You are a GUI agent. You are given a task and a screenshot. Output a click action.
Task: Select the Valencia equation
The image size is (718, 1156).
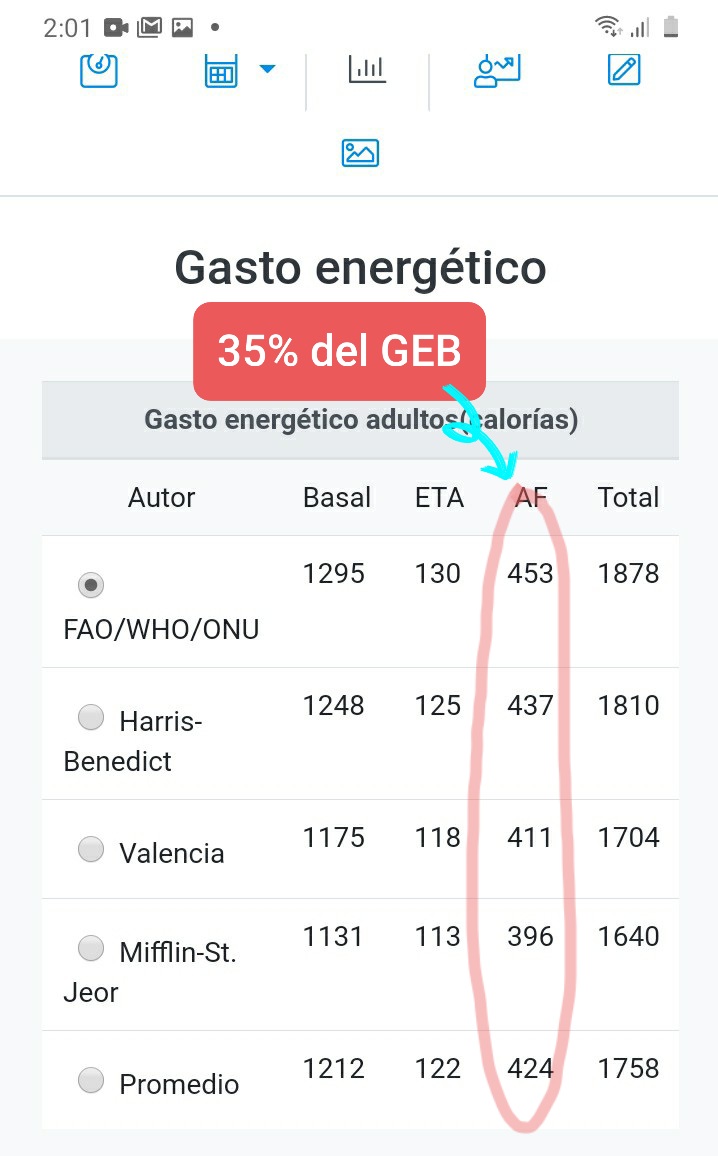pos(91,849)
